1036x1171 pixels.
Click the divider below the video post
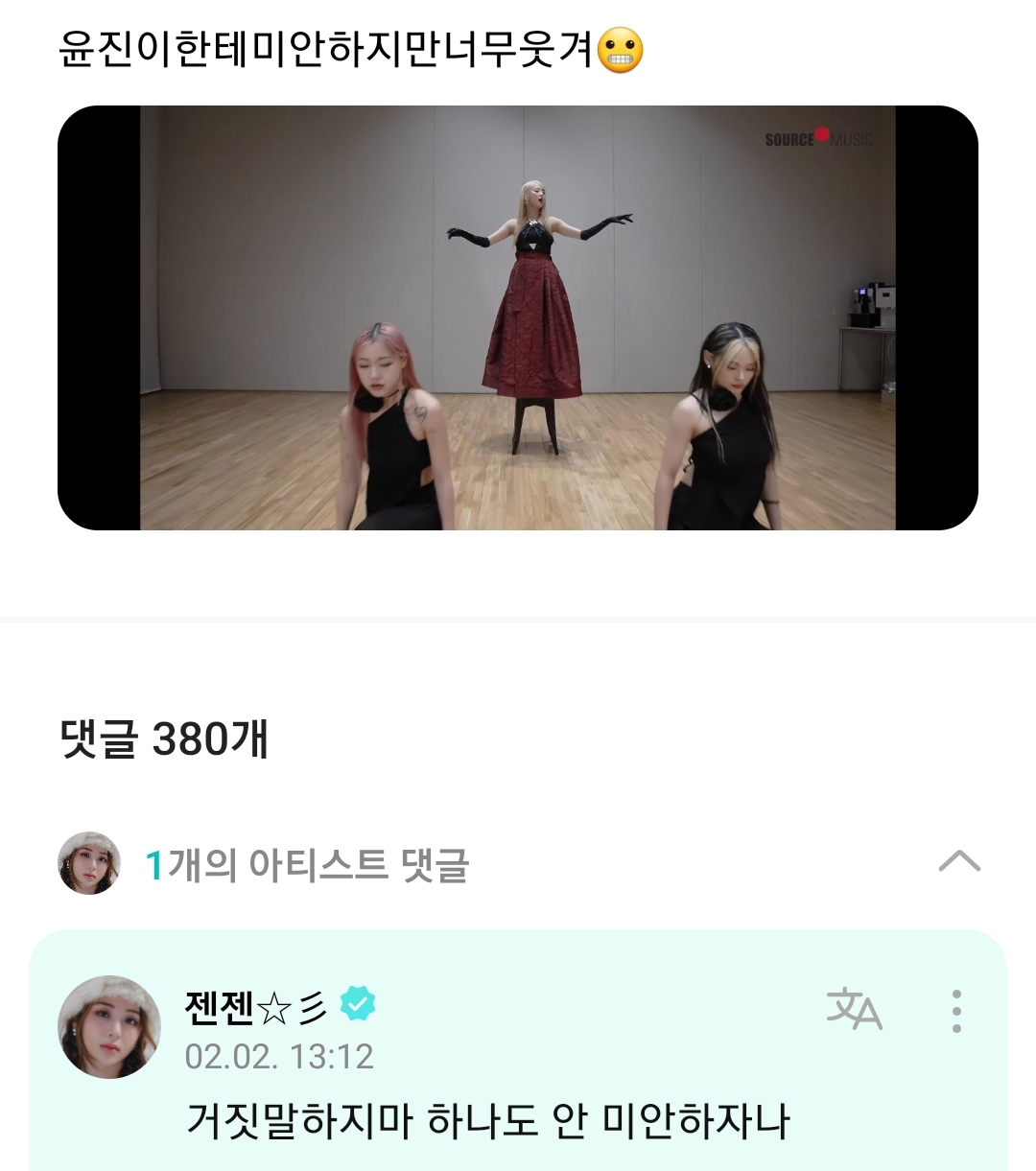pyautogui.click(x=518, y=619)
